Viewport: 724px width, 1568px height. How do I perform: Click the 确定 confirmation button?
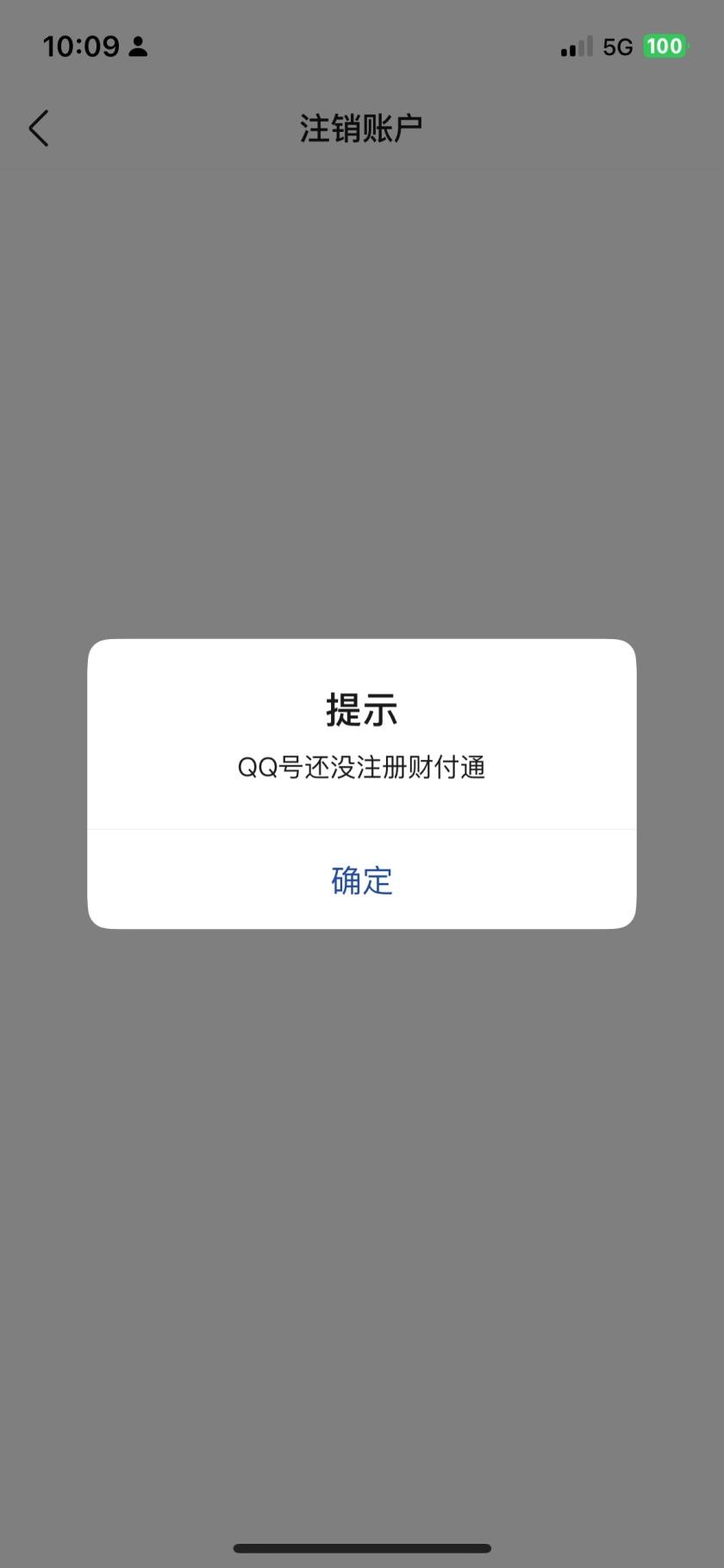[361, 879]
